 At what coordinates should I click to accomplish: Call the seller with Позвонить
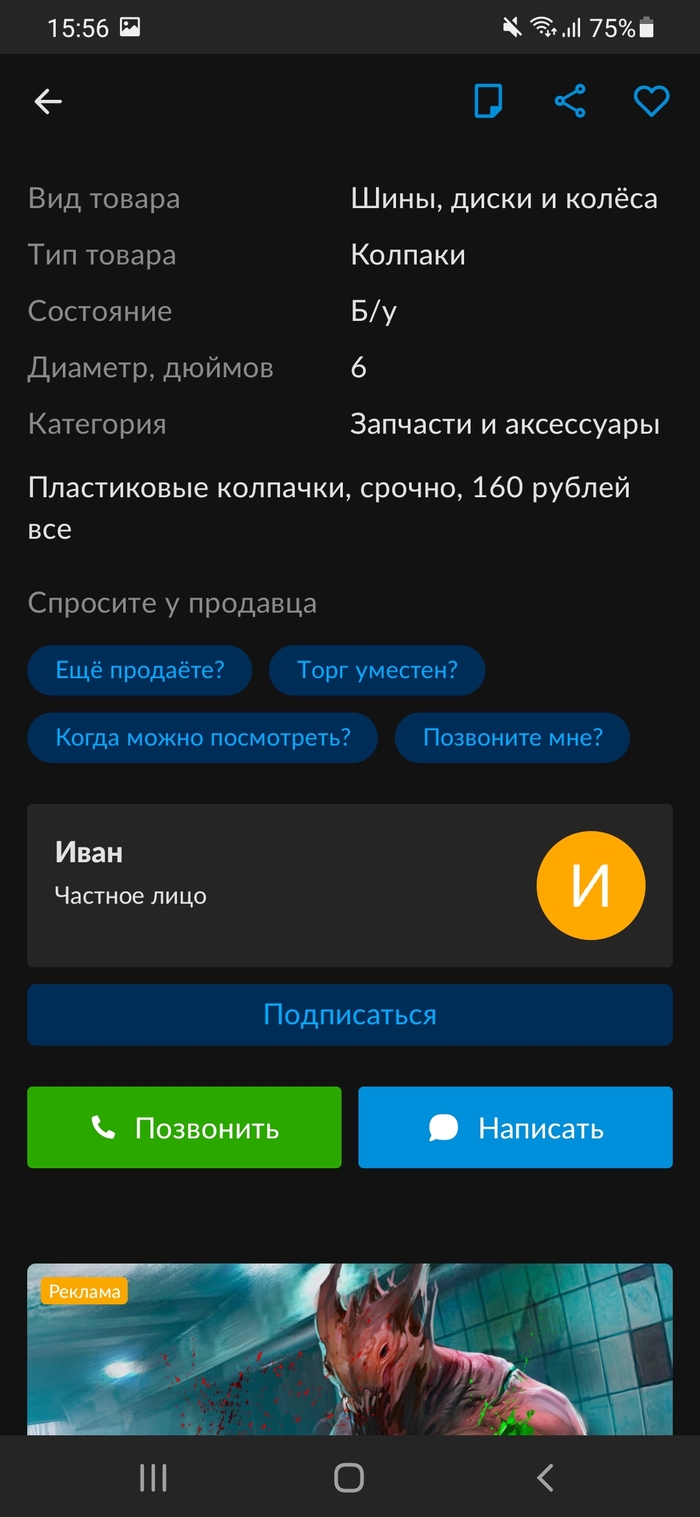click(184, 1128)
